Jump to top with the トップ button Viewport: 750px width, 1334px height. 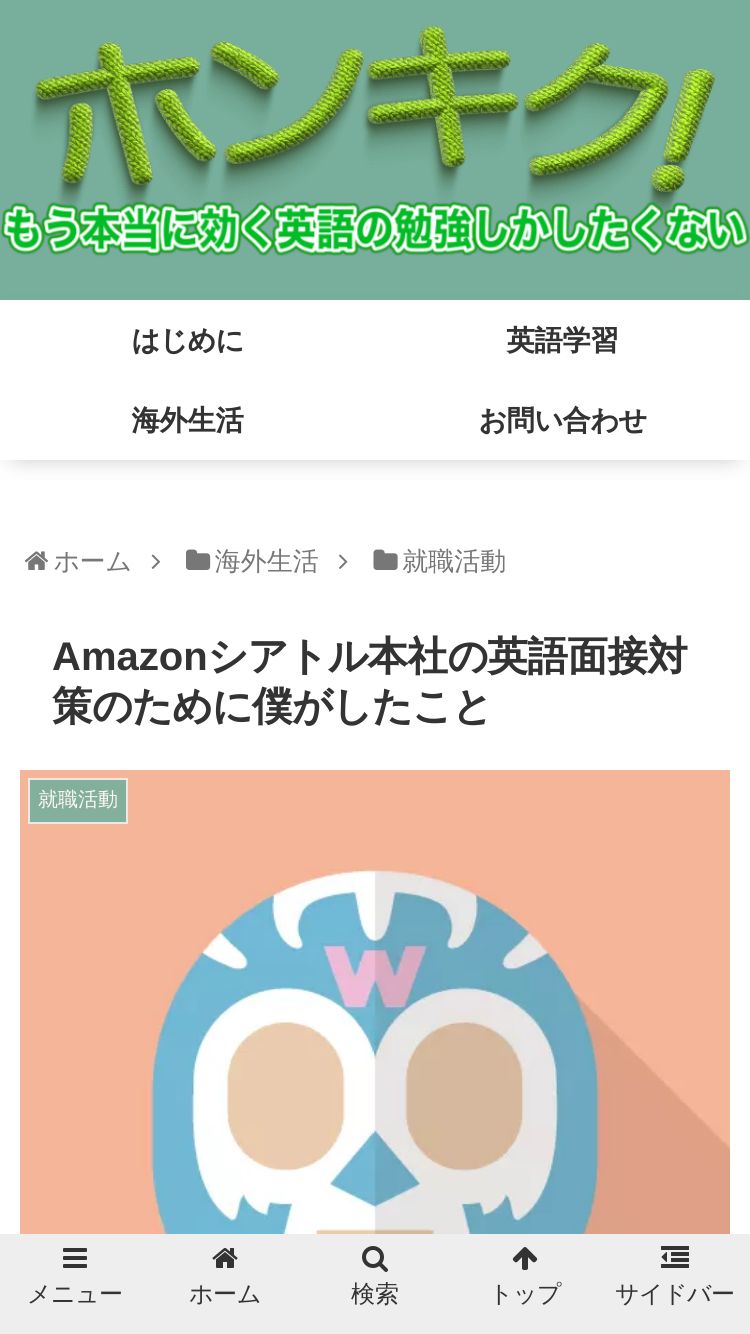pyautogui.click(x=525, y=1276)
